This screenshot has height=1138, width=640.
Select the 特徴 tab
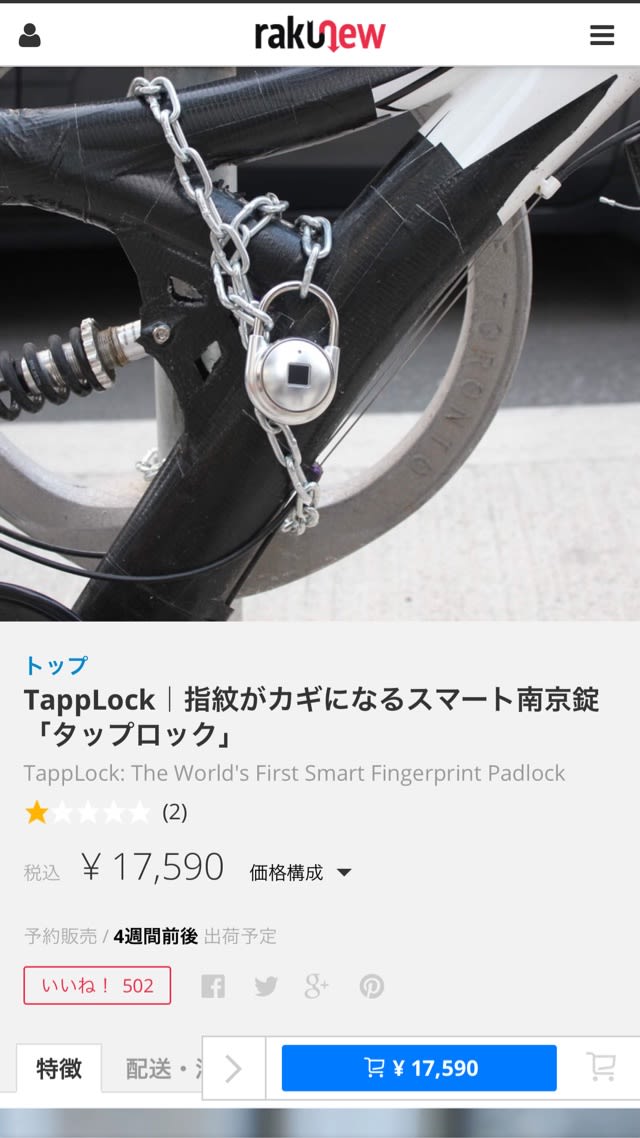(59, 1068)
